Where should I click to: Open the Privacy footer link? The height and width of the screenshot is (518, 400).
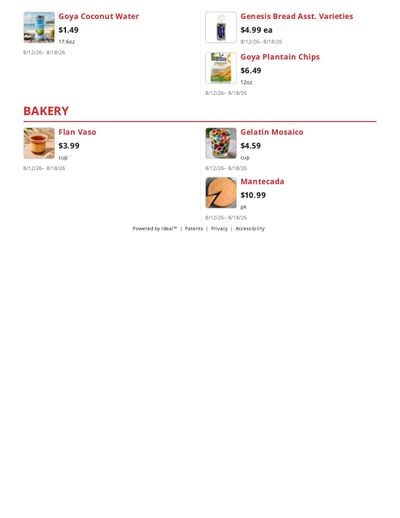(x=219, y=229)
